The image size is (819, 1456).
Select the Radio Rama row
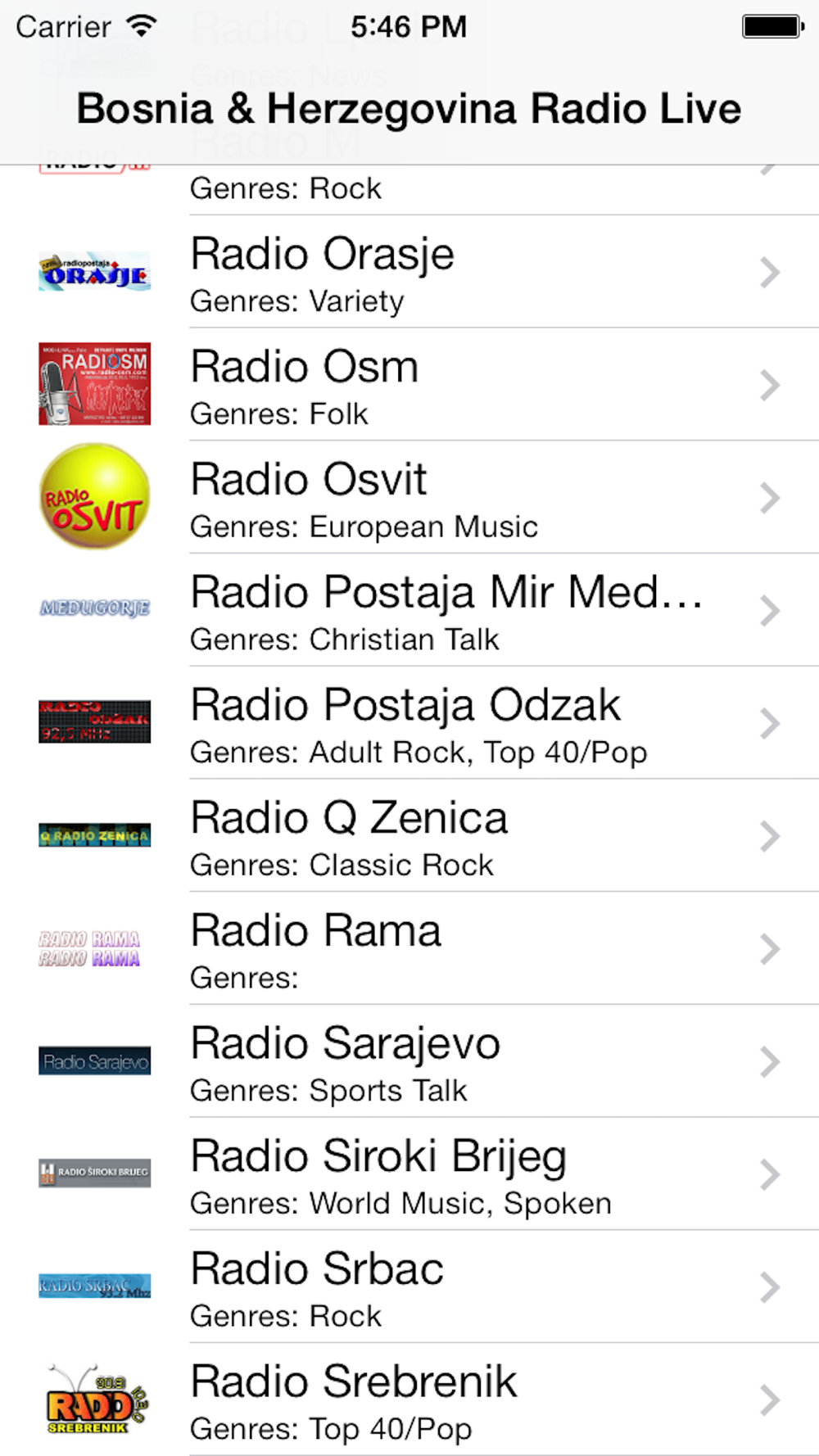(x=409, y=949)
